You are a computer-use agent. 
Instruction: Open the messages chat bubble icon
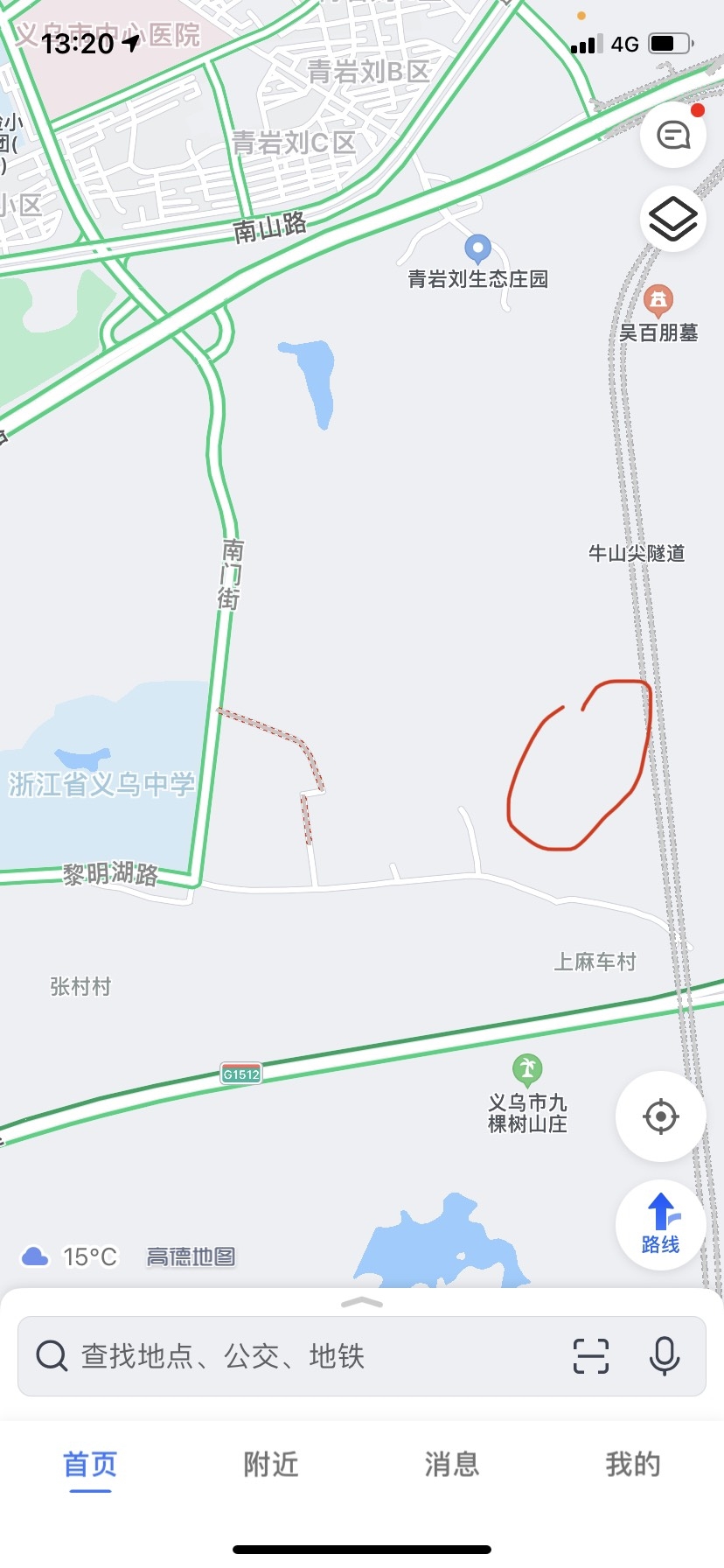coord(672,136)
